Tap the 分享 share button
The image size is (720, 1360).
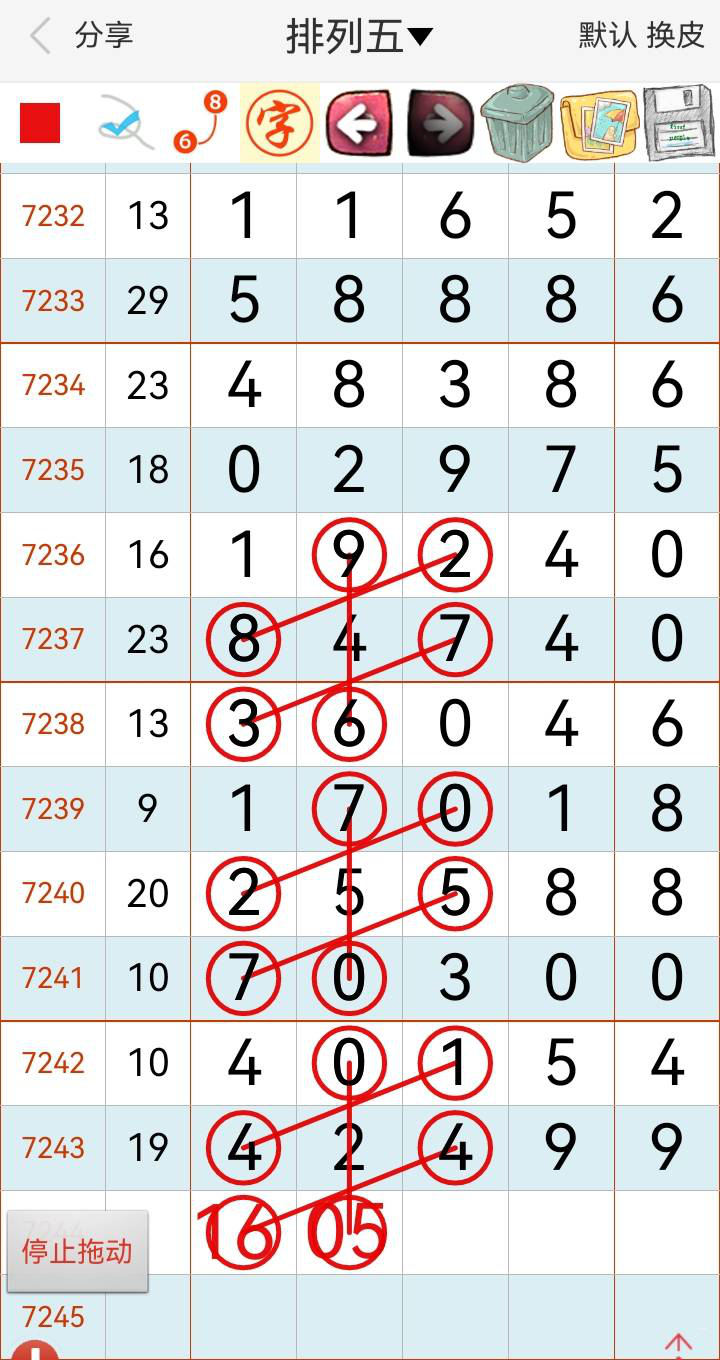[x=103, y=36]
